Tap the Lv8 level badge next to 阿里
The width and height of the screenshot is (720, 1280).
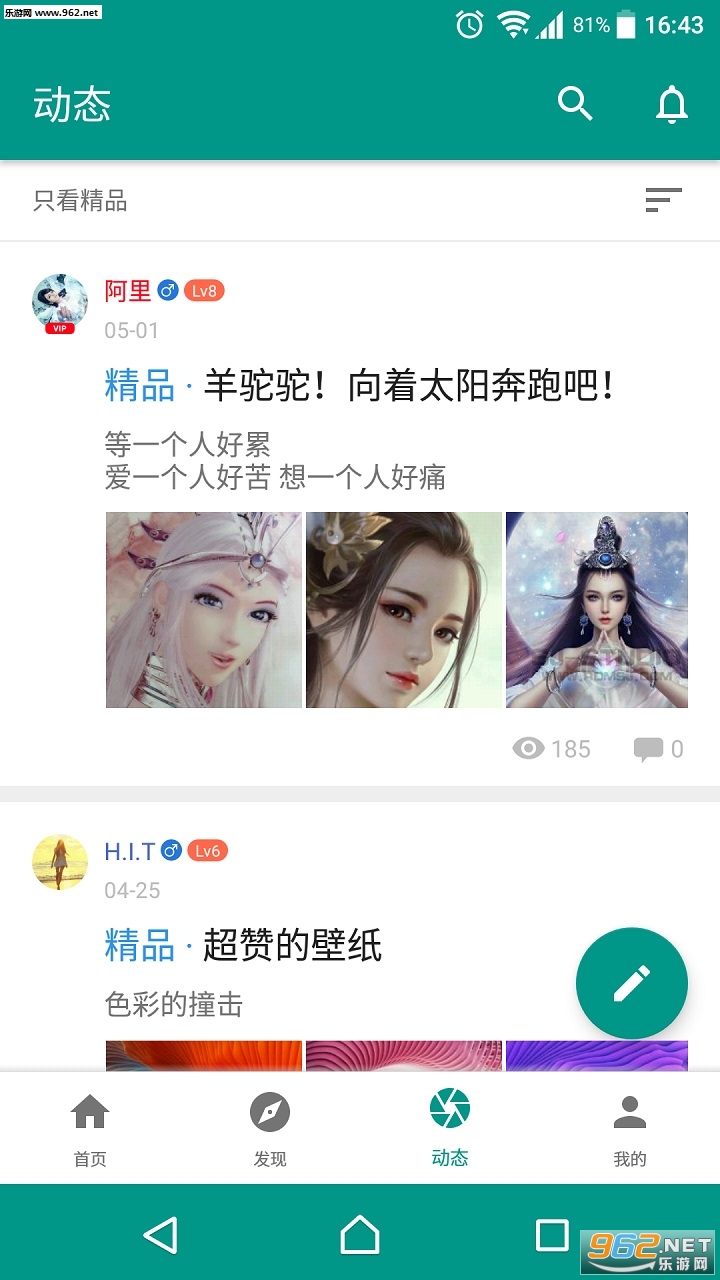pos(202,290)
